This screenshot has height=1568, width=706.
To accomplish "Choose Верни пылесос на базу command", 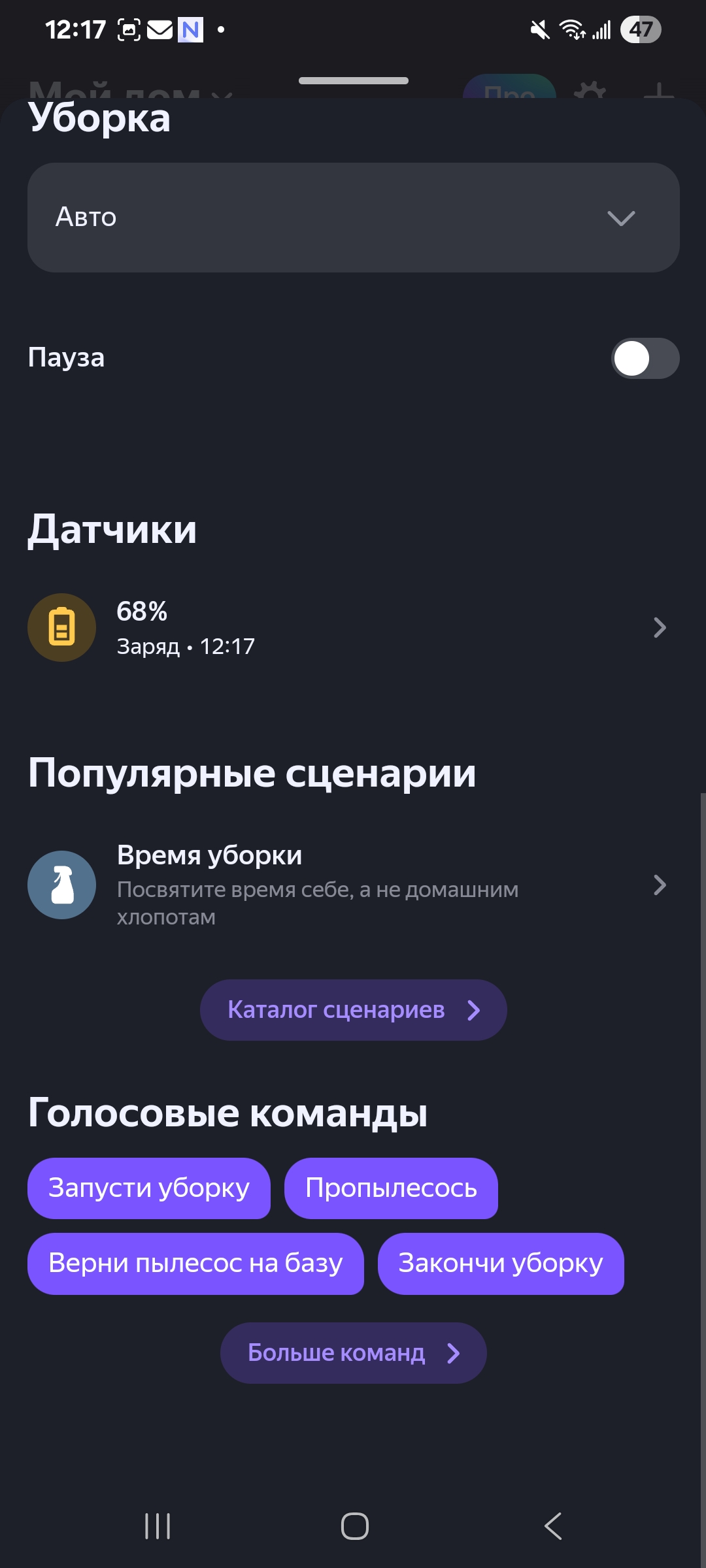I will (195, 1264).
